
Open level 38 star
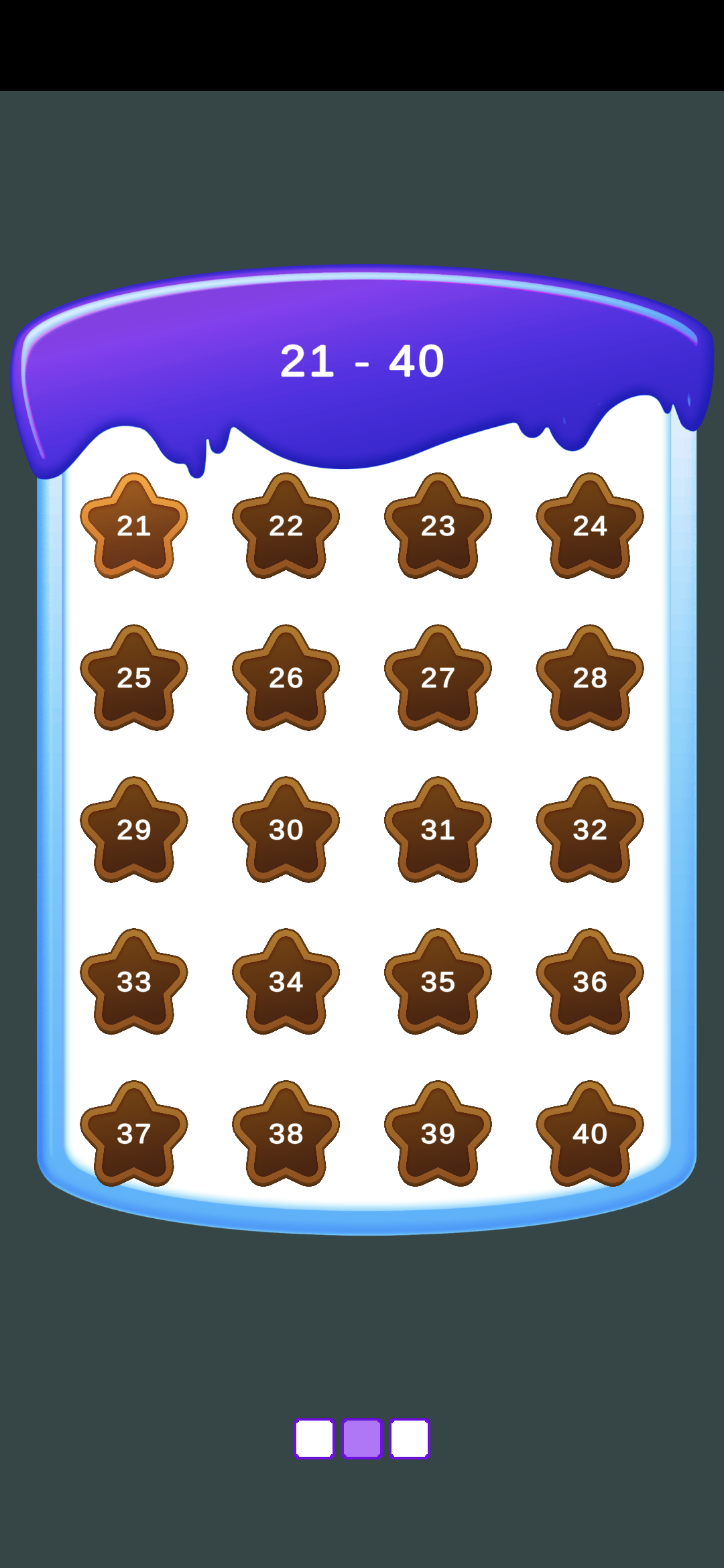tap(286, 1134)
